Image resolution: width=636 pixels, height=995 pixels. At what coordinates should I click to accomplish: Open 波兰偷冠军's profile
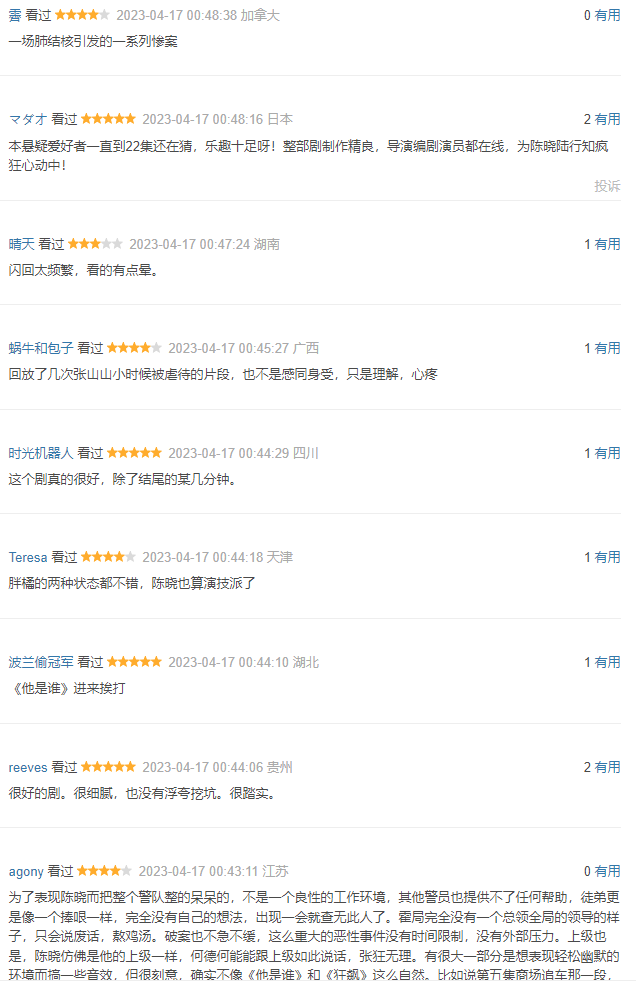click(x=41, y=662)
